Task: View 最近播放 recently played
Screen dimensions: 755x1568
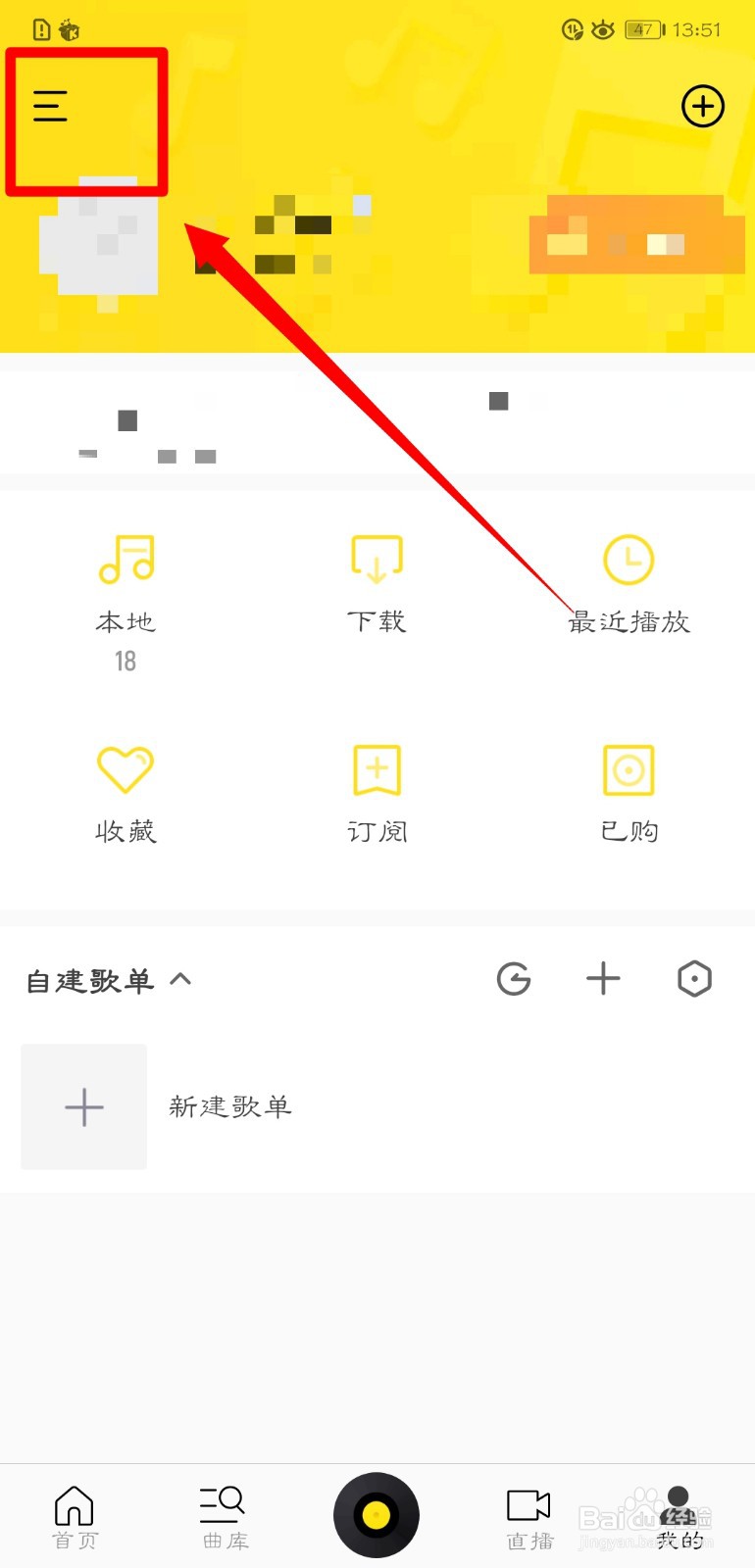Action: click(x=629, y=583)
